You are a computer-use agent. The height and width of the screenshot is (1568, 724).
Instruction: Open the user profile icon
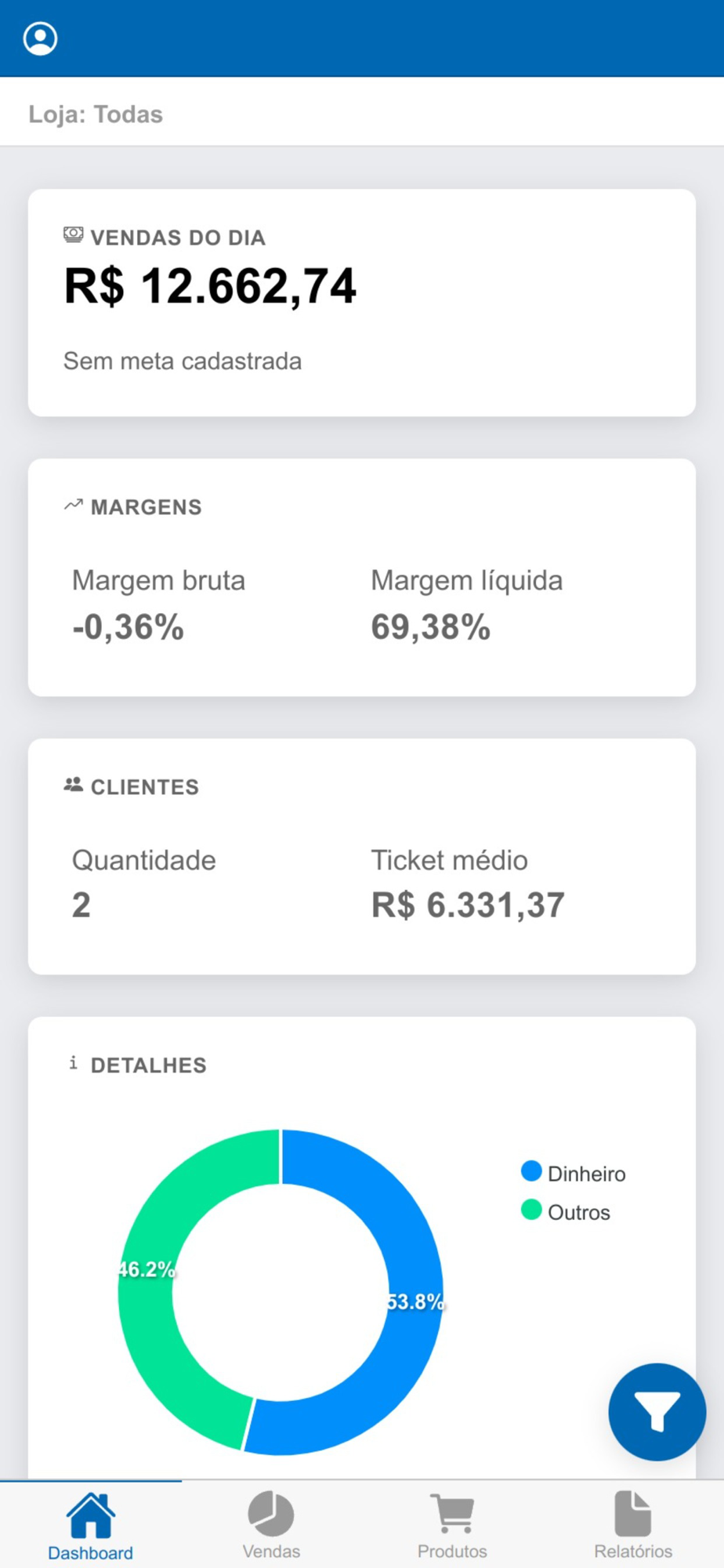click(x=40, y=38)
